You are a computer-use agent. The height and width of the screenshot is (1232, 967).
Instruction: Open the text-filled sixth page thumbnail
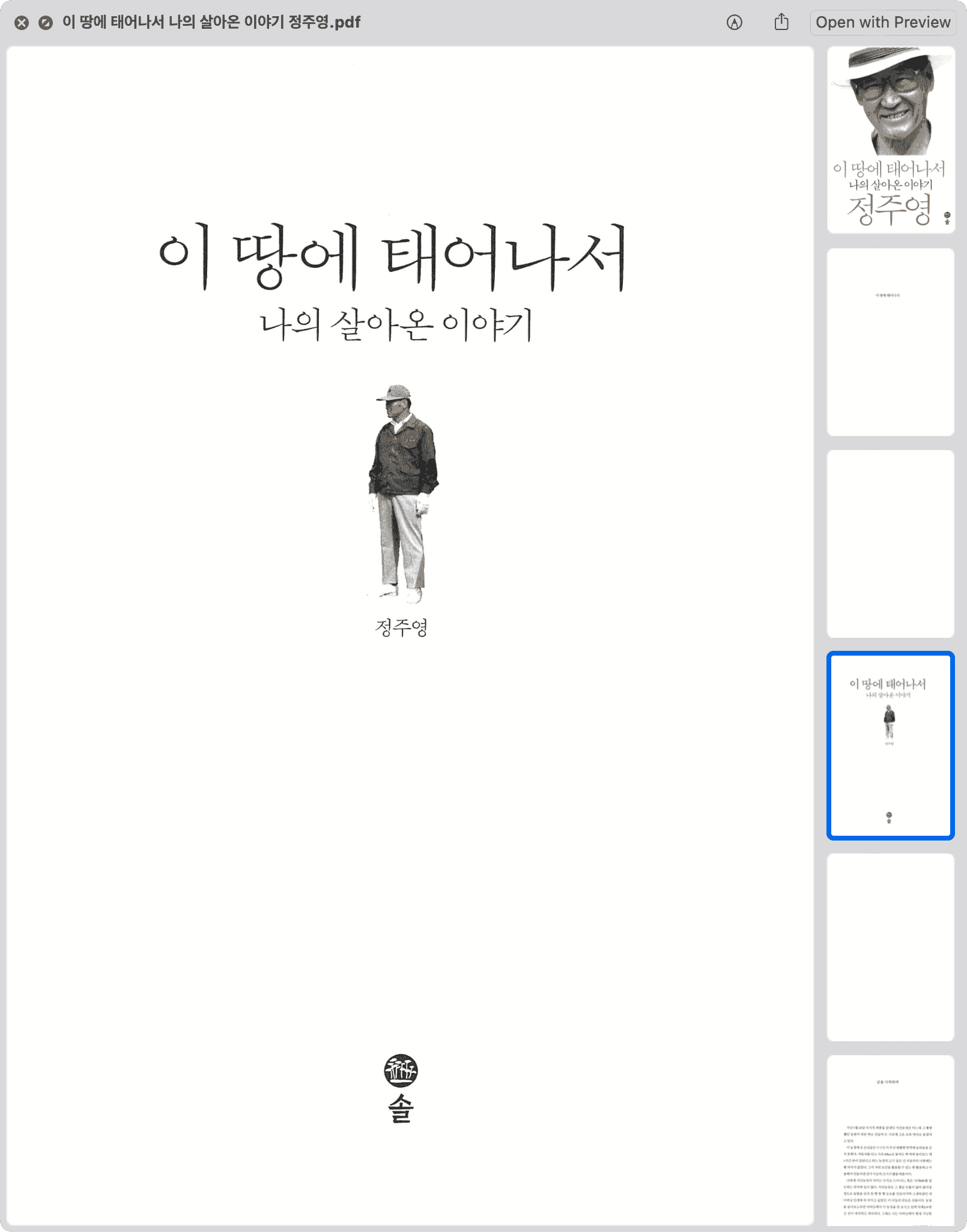pyautogui.click(x=890, y=1141)
